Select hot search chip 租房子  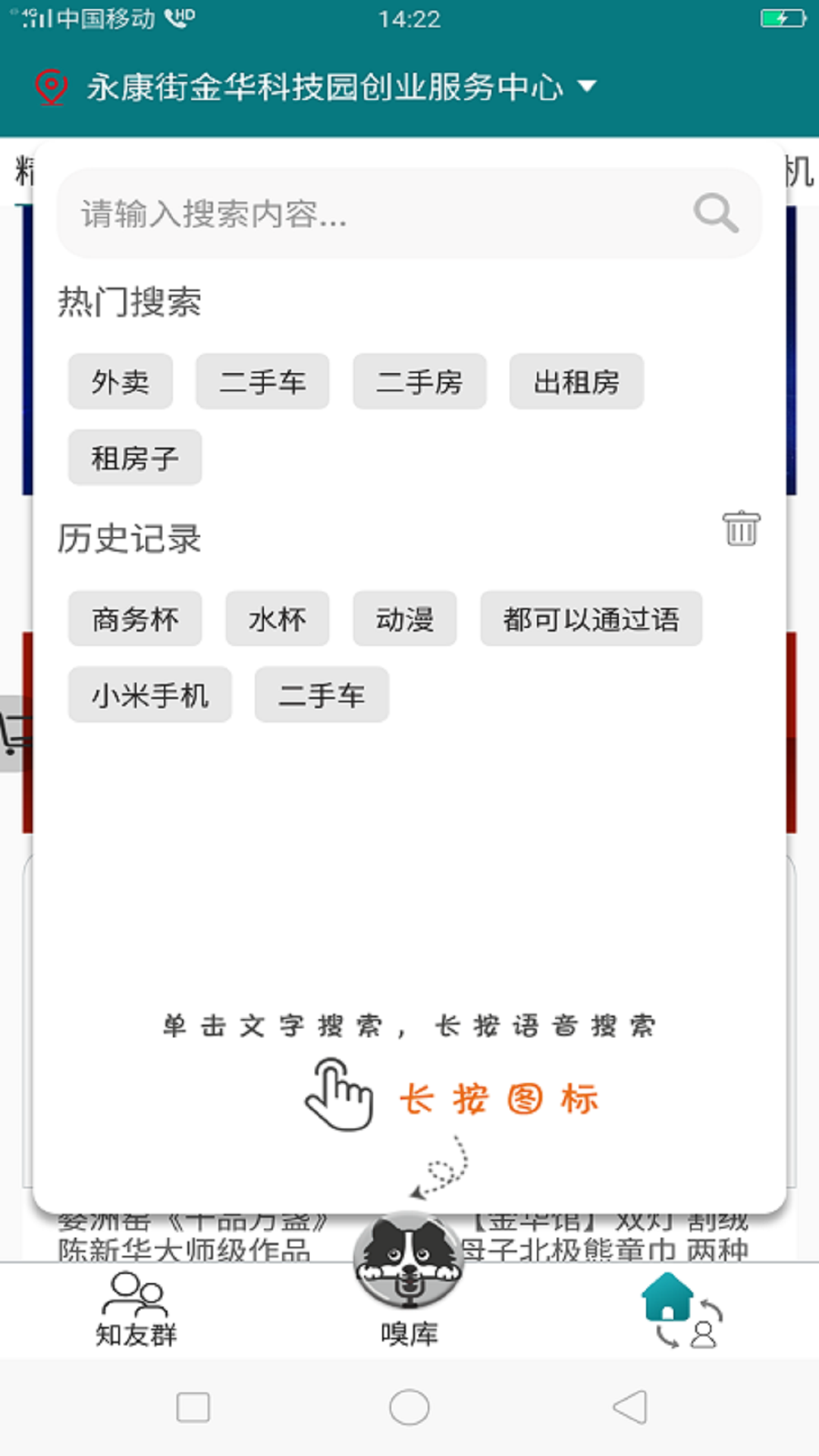(135, 457)
